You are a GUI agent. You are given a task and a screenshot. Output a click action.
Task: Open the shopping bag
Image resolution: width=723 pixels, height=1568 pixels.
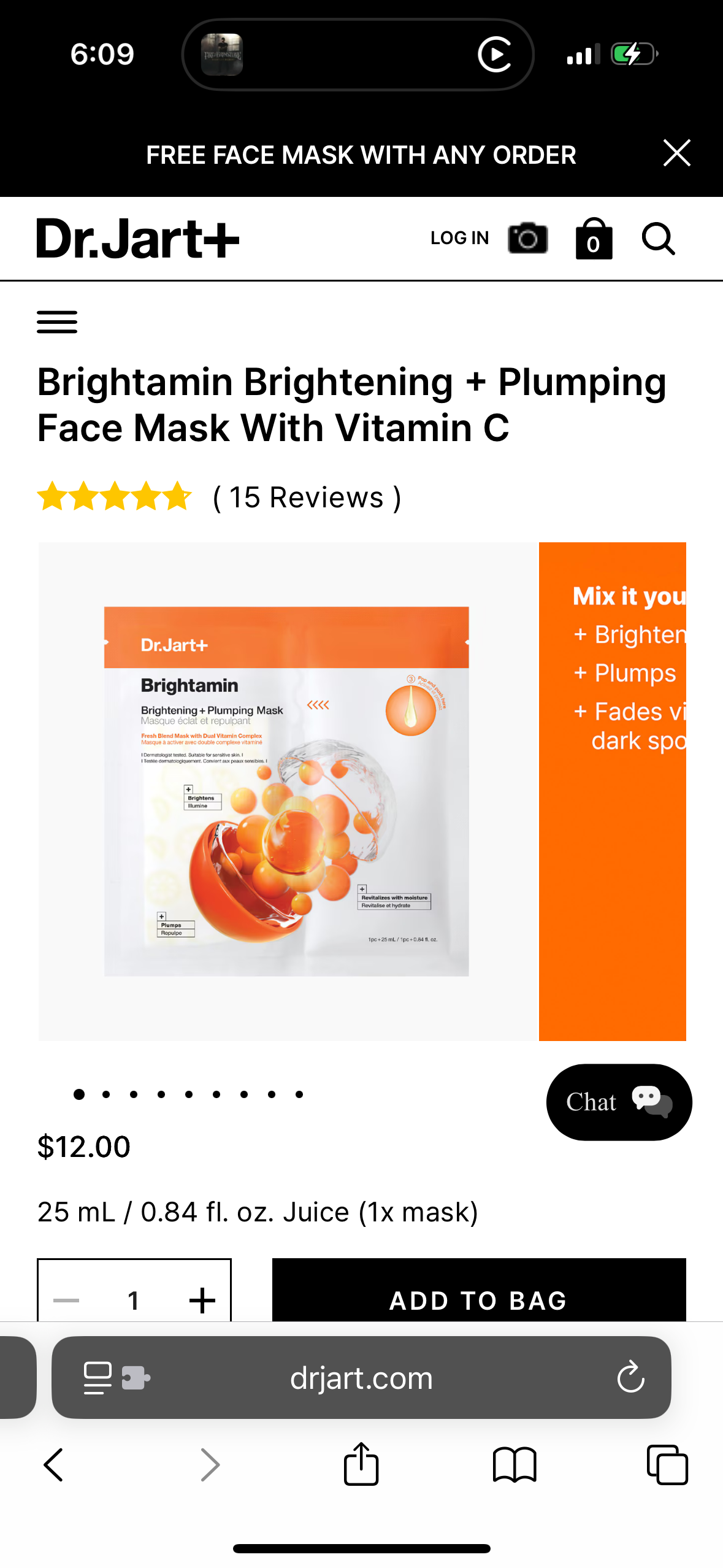594,239
